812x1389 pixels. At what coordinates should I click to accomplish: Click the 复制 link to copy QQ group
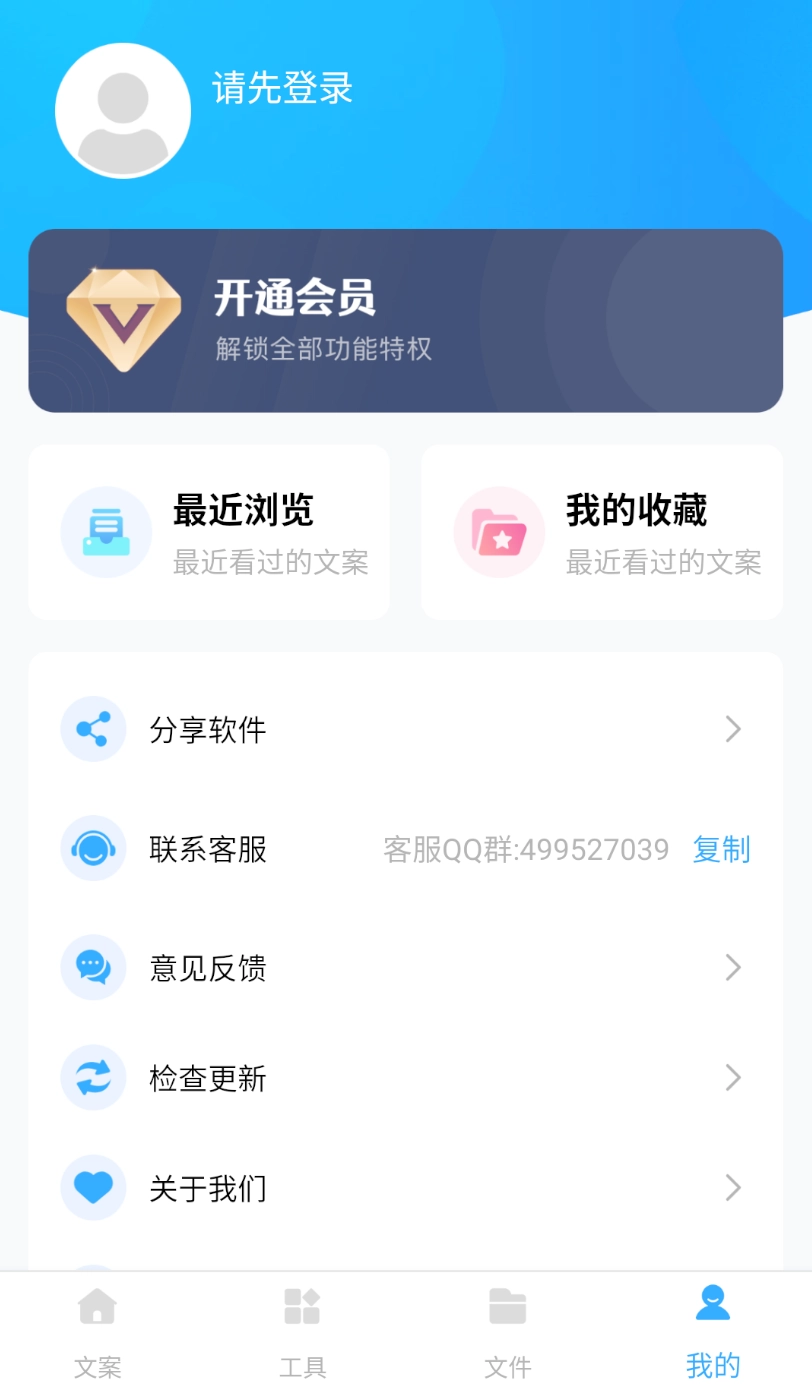click(721, 848)
